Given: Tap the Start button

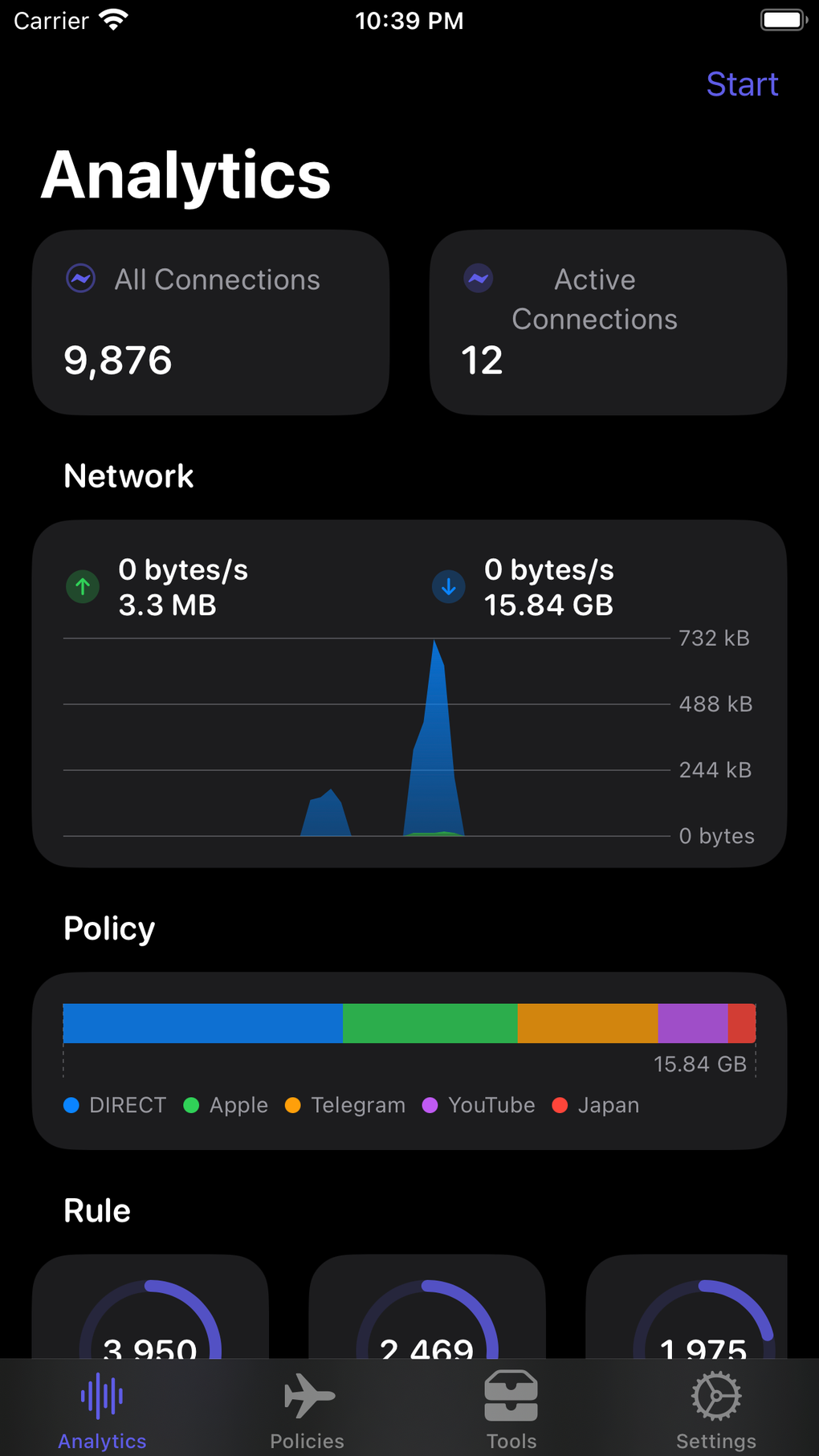Looking at the screenshot, I should tap(742, 84).
